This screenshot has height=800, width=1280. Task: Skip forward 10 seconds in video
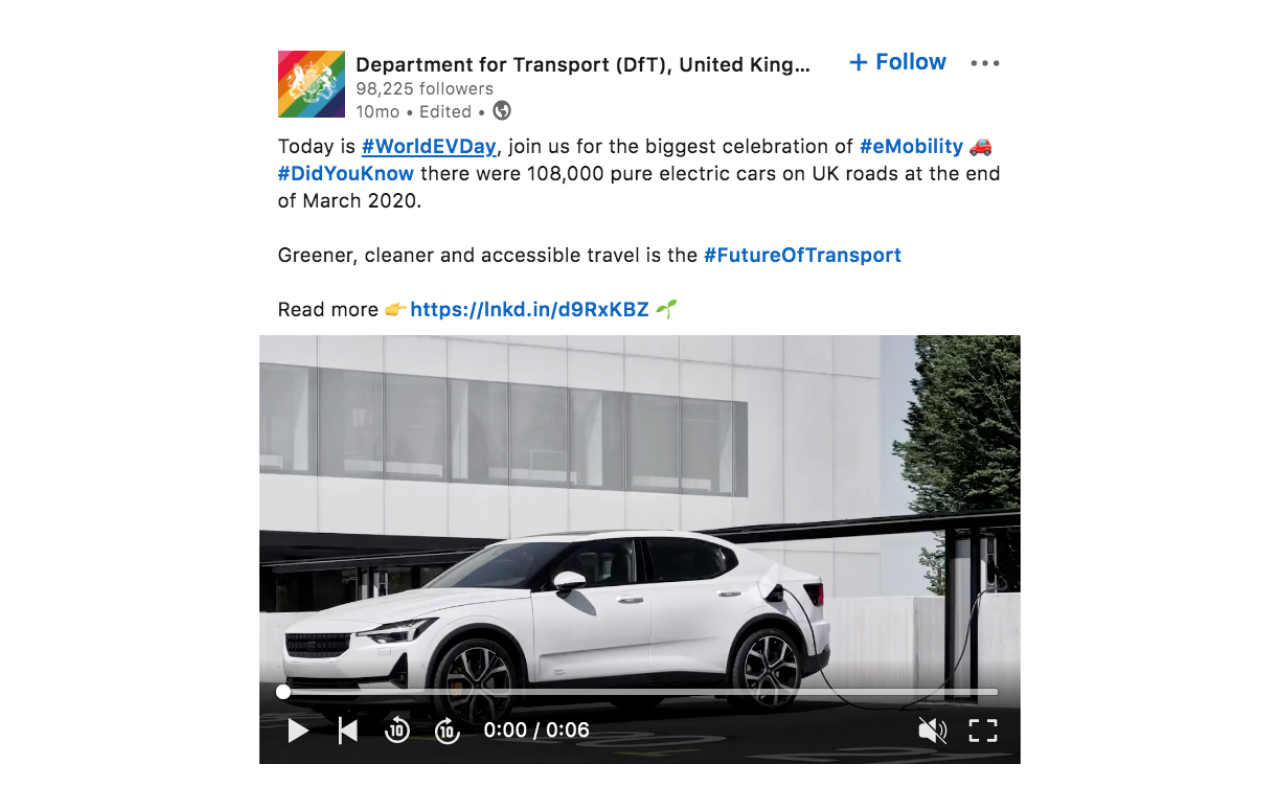point(447,731)
